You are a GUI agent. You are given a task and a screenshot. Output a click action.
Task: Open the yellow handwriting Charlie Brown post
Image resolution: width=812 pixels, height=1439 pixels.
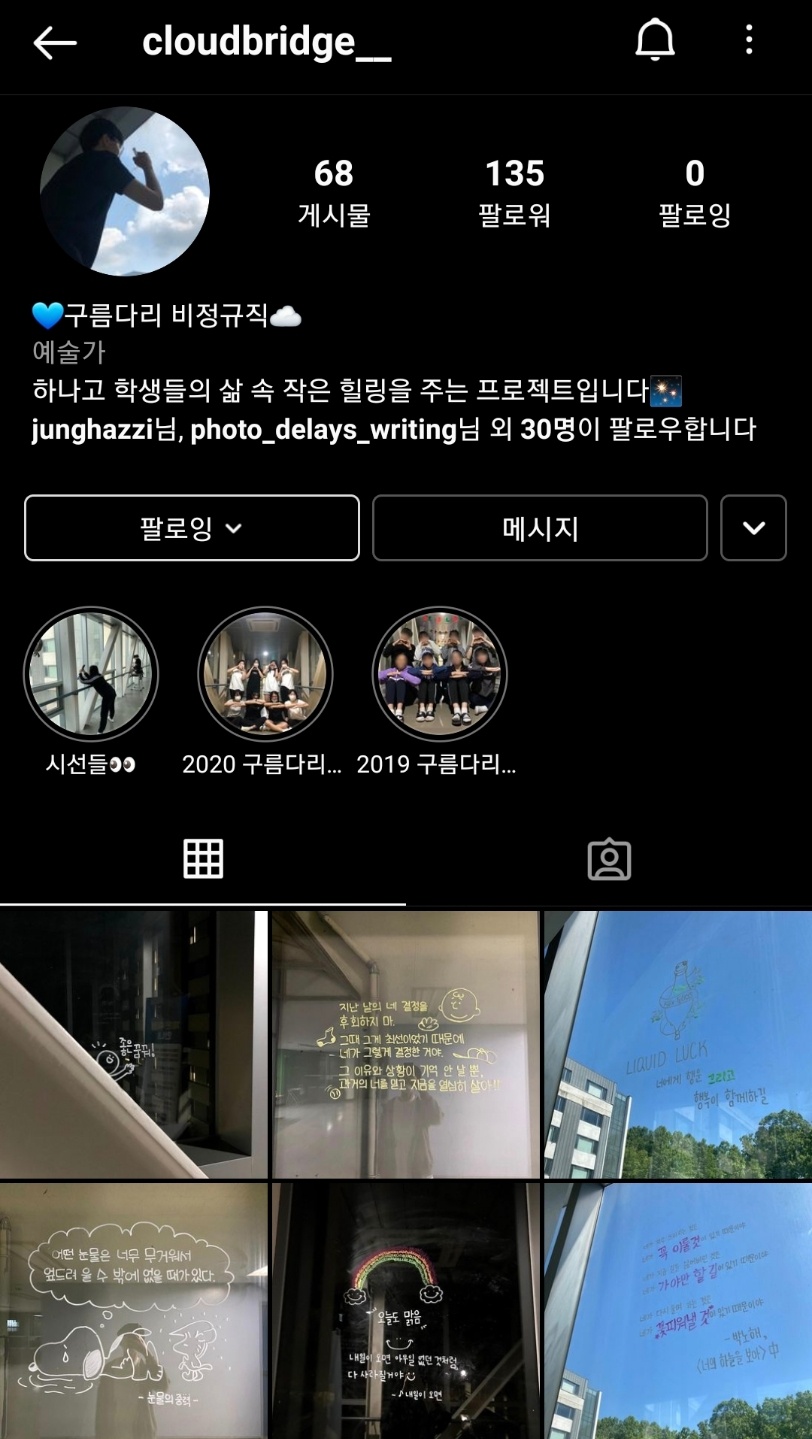[x=405, y=1044]
